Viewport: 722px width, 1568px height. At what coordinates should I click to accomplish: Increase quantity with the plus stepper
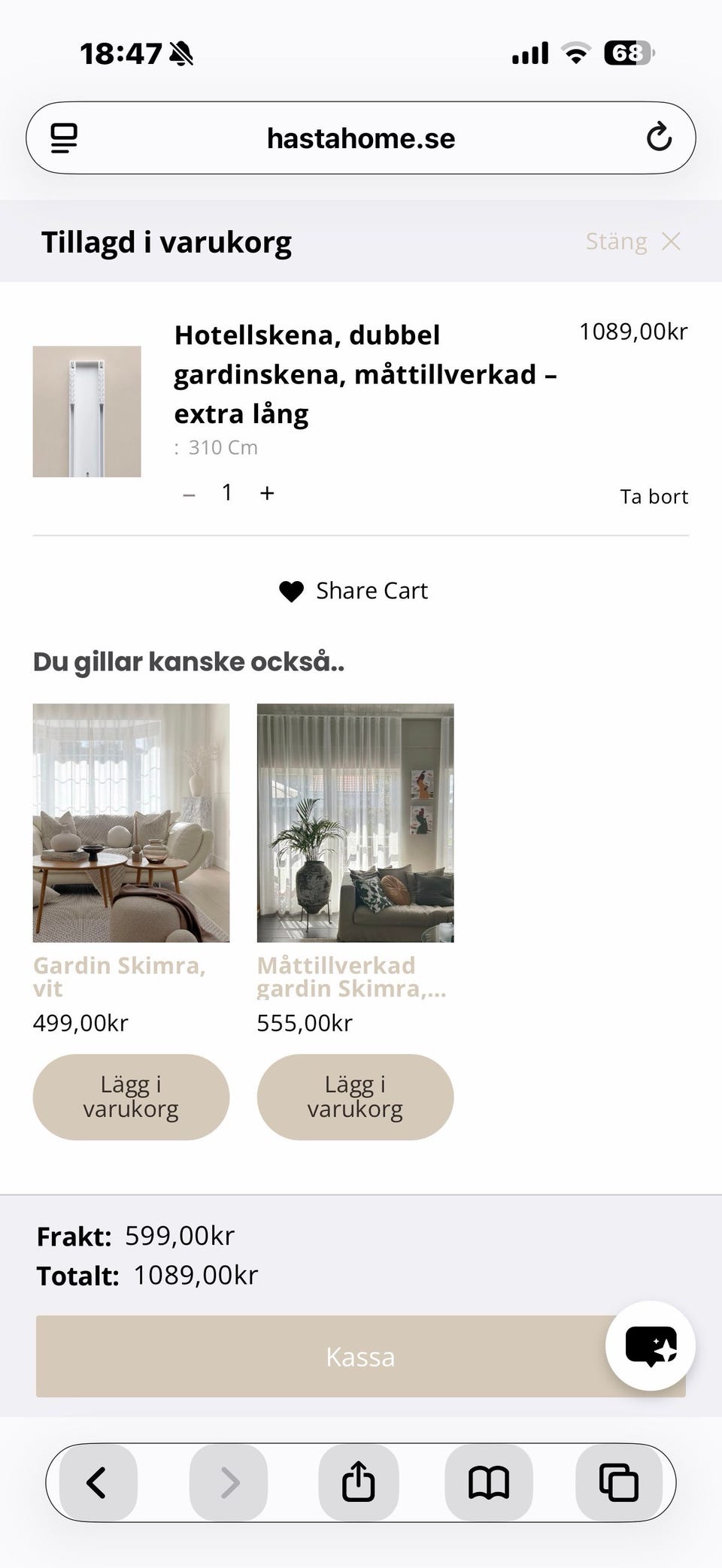coord(268,493)
